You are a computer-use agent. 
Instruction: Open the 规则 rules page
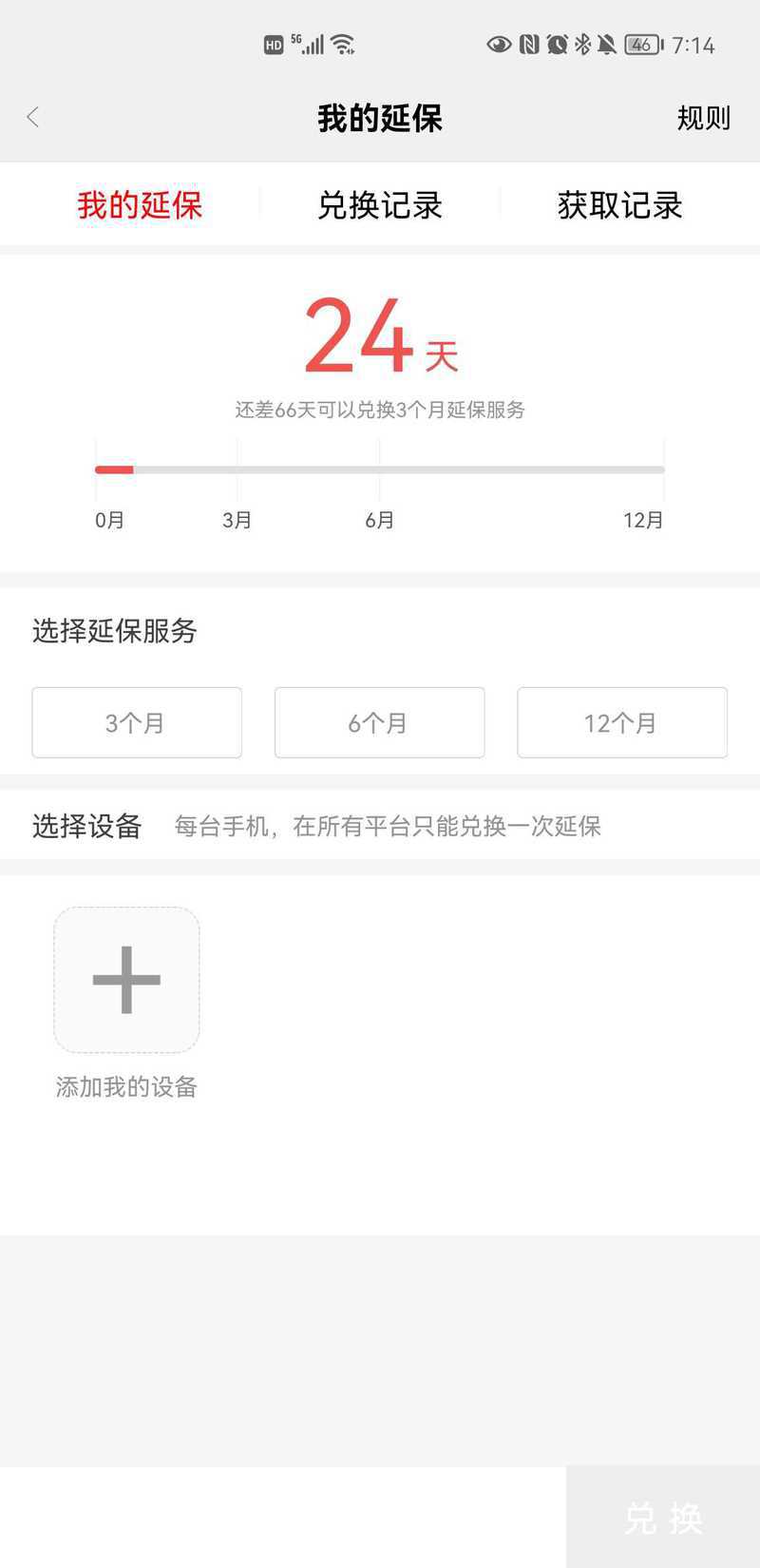pos(703,118)
